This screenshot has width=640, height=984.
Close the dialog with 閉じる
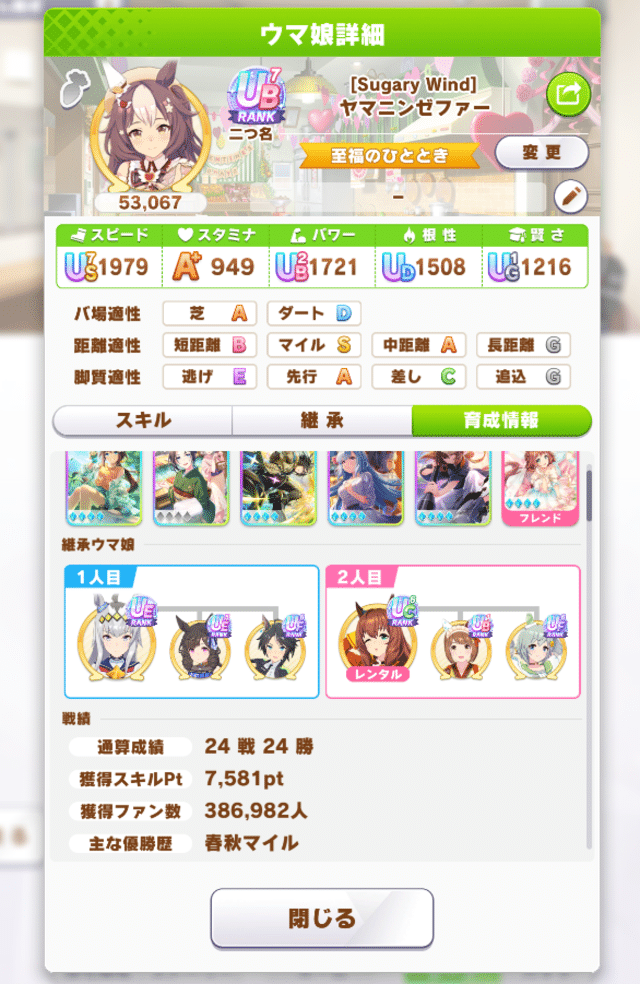(x=321, y=918)
